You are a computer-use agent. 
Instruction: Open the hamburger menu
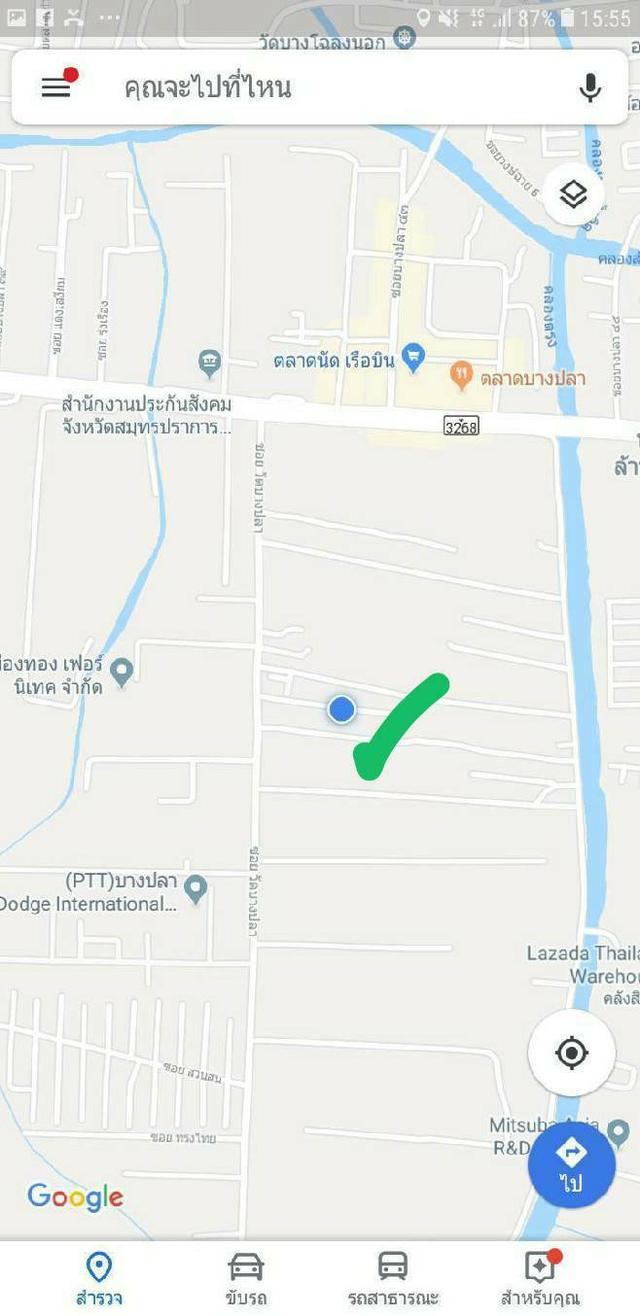56,87
